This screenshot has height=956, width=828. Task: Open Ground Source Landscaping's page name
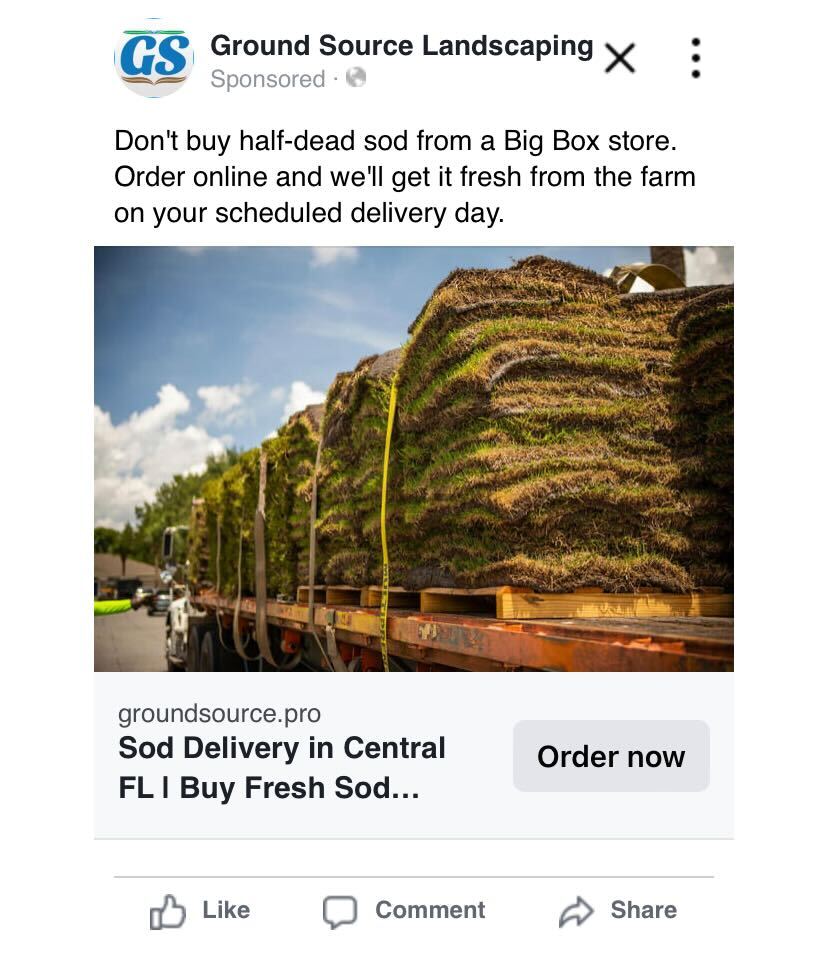tap(401, 45)
